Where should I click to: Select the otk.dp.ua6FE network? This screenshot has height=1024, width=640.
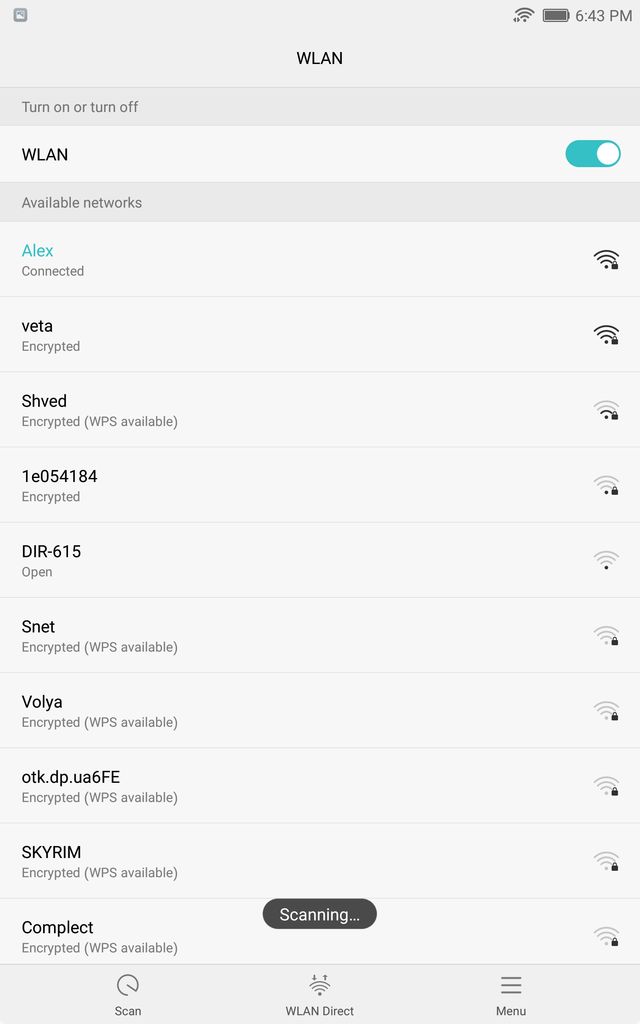pyautogui.click(x=320, y=786)
